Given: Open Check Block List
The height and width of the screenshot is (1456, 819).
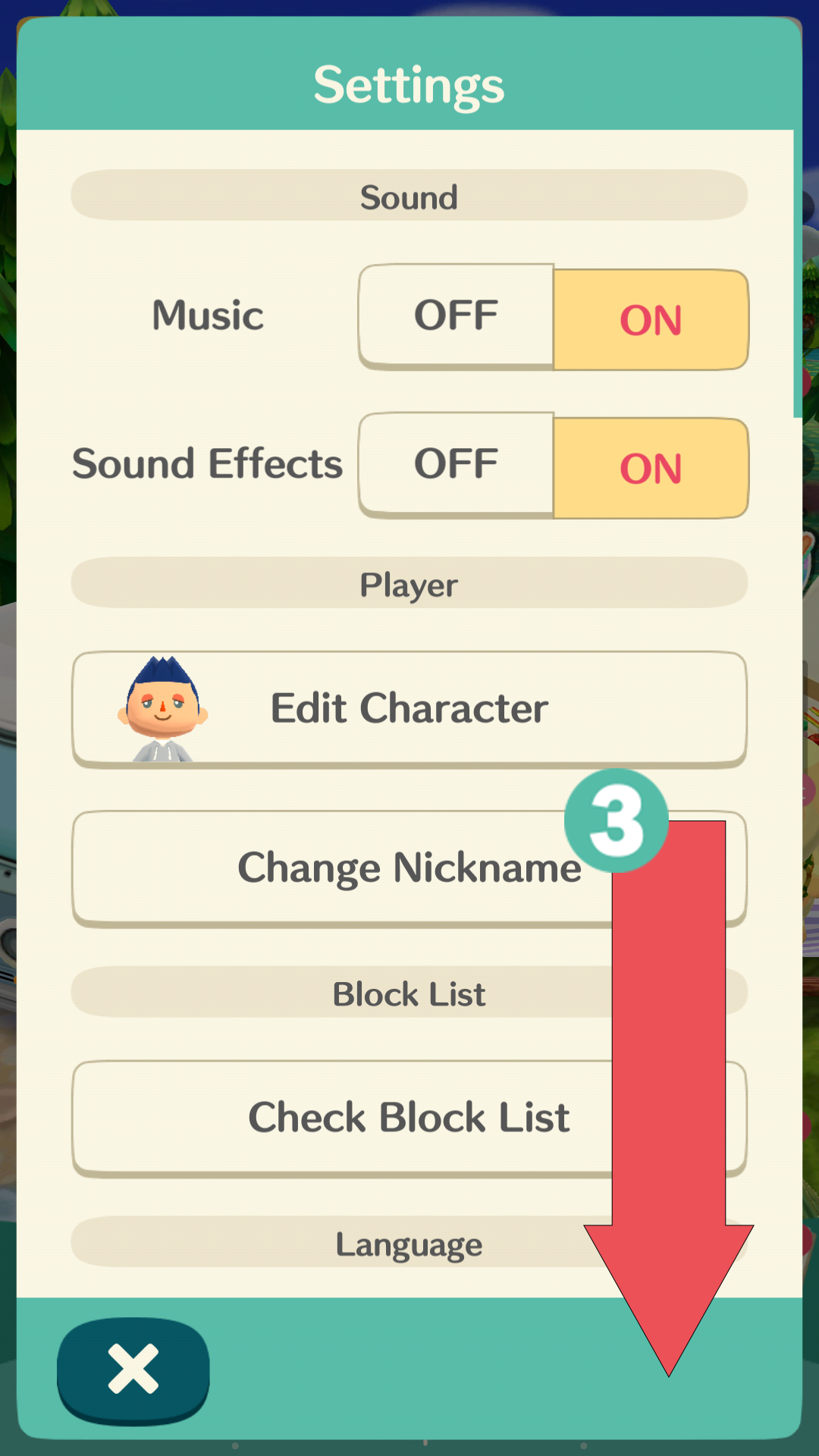Looking at the screenshot, I should (341, 1117).
